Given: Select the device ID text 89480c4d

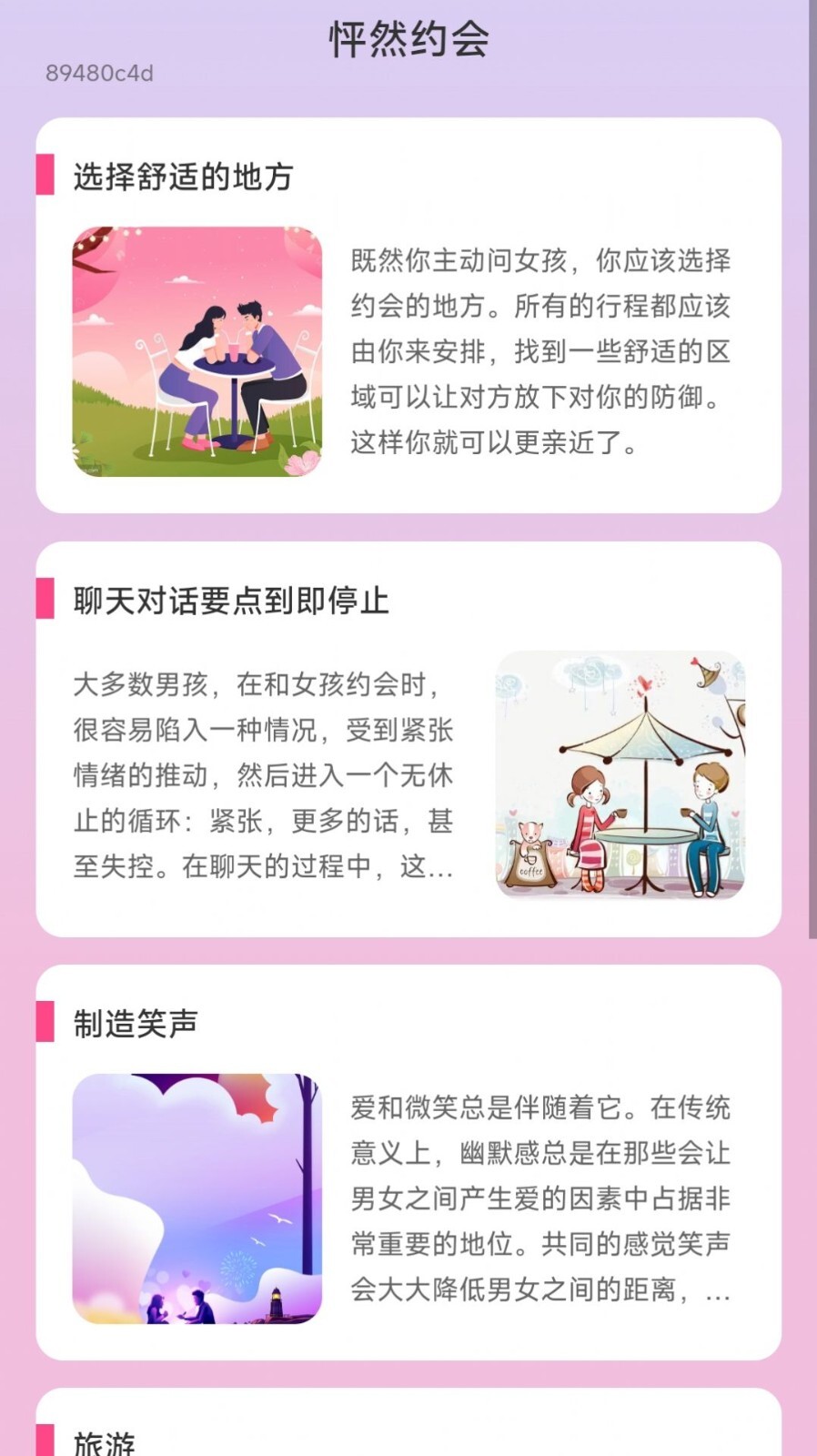Looking at the screenshot, I should pyautogui.click(x=100, y=74).
